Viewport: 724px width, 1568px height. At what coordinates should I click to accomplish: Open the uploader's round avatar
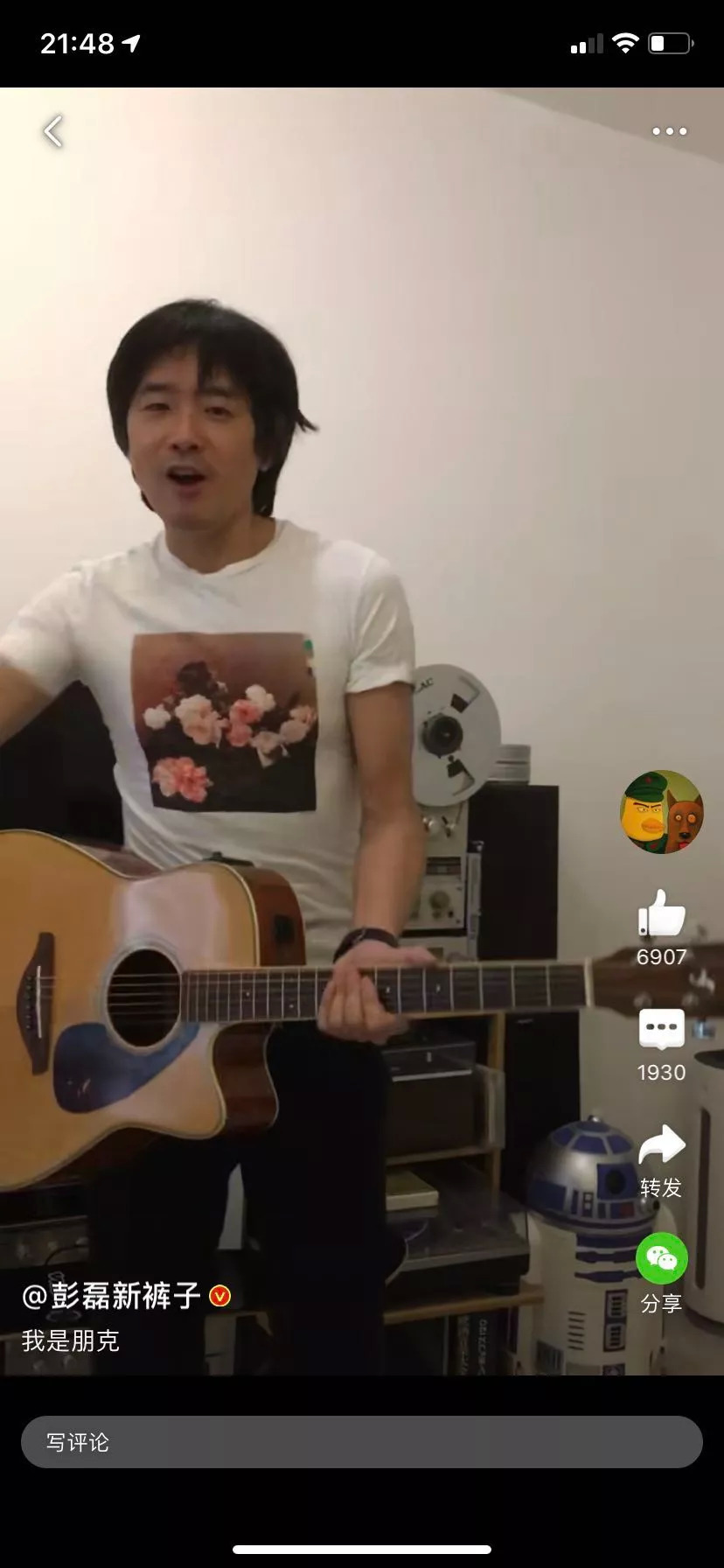[x=662, y=812]
